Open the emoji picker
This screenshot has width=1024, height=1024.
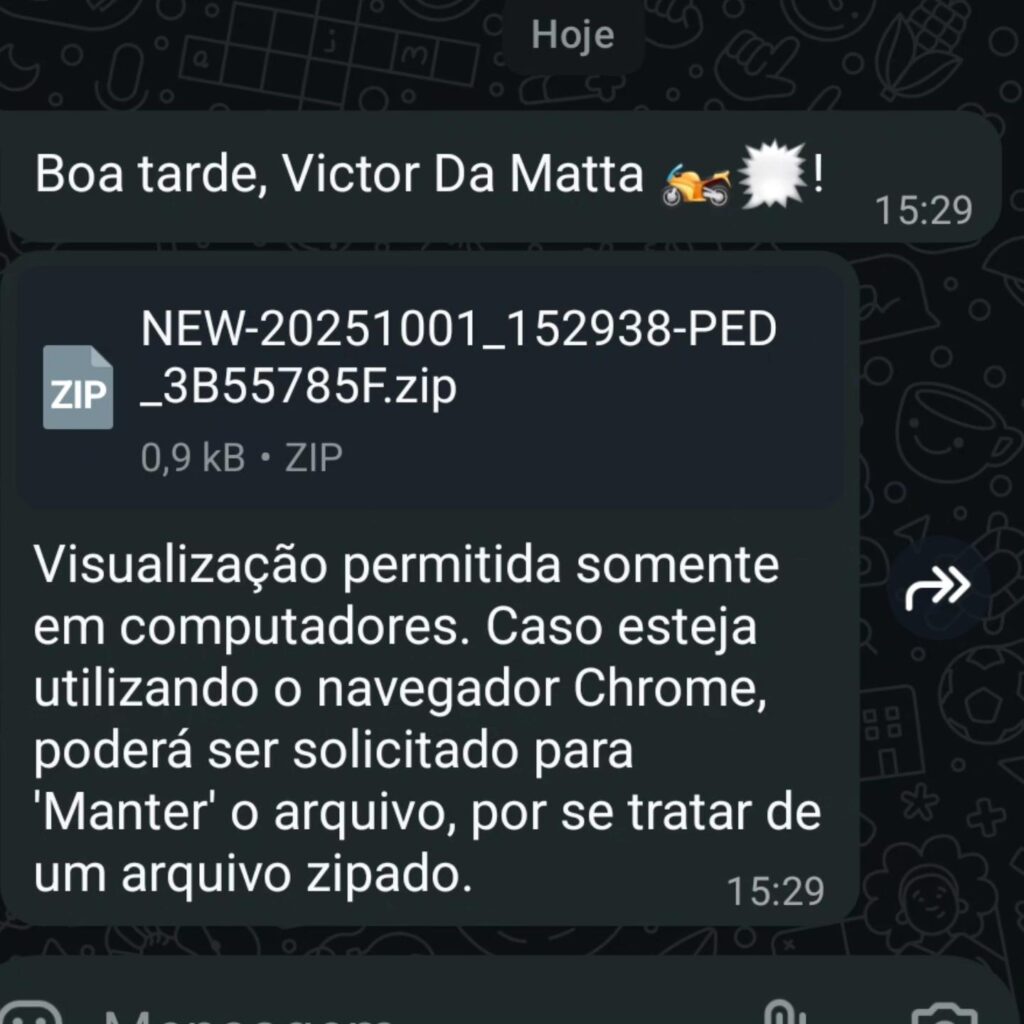click(x=32, y=1012)
